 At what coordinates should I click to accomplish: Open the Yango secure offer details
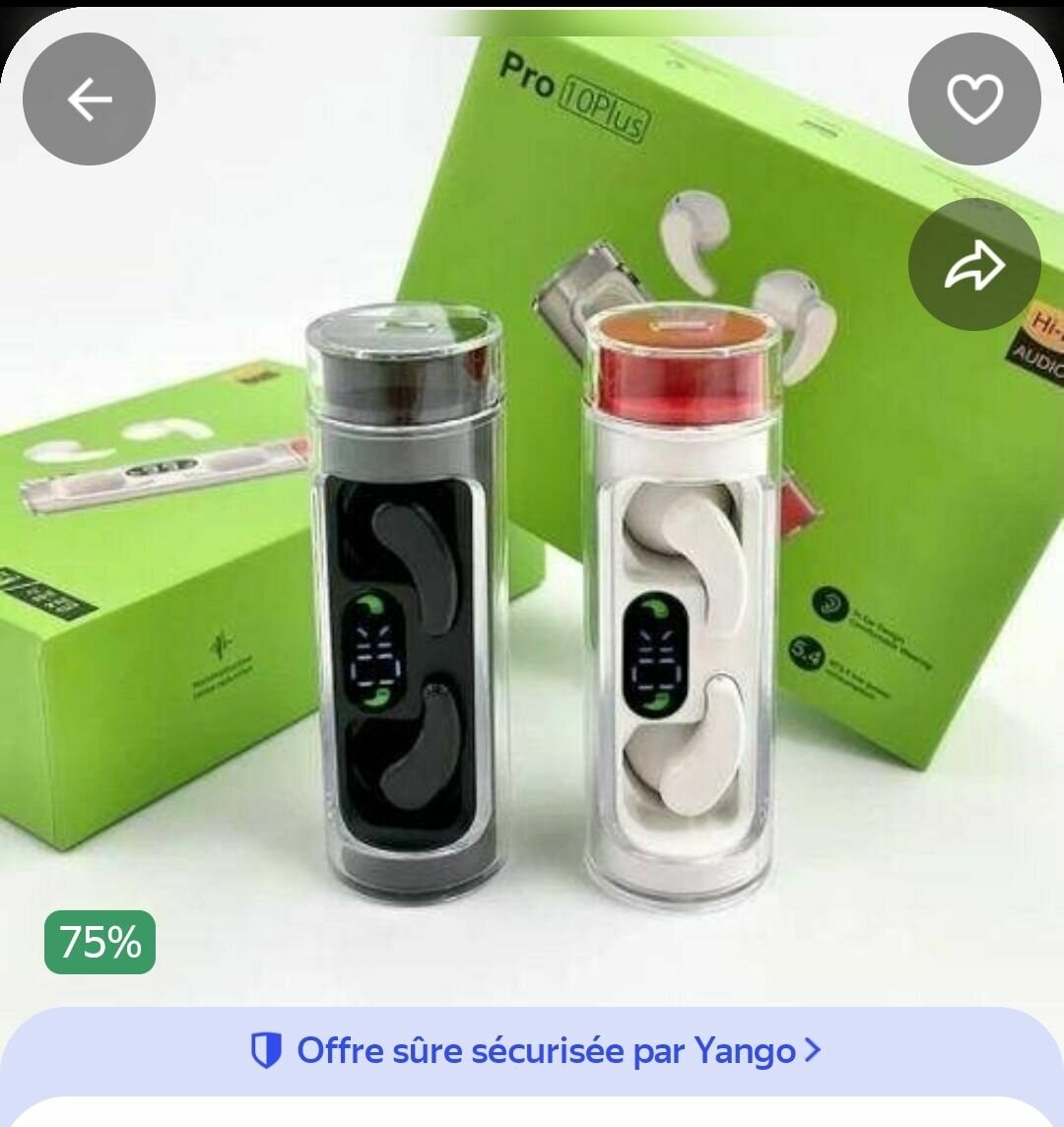pos(535,1051)
